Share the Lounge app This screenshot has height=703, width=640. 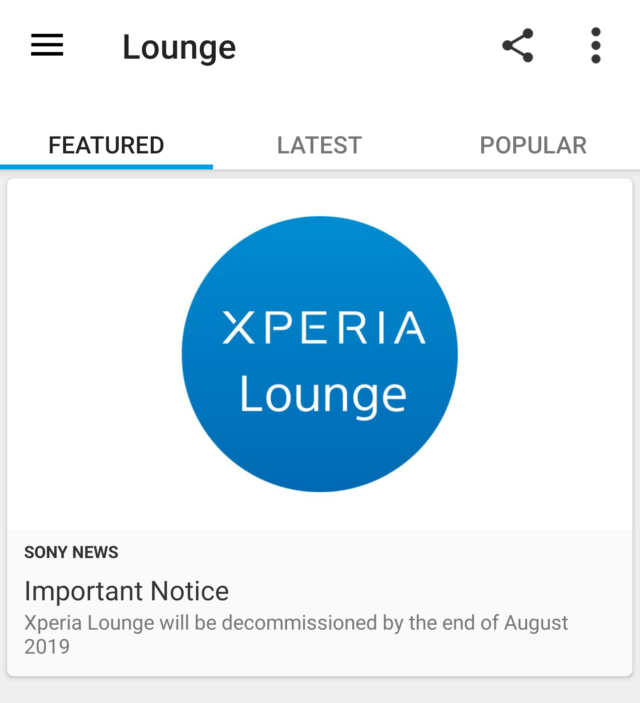click(x=517, y=46)
